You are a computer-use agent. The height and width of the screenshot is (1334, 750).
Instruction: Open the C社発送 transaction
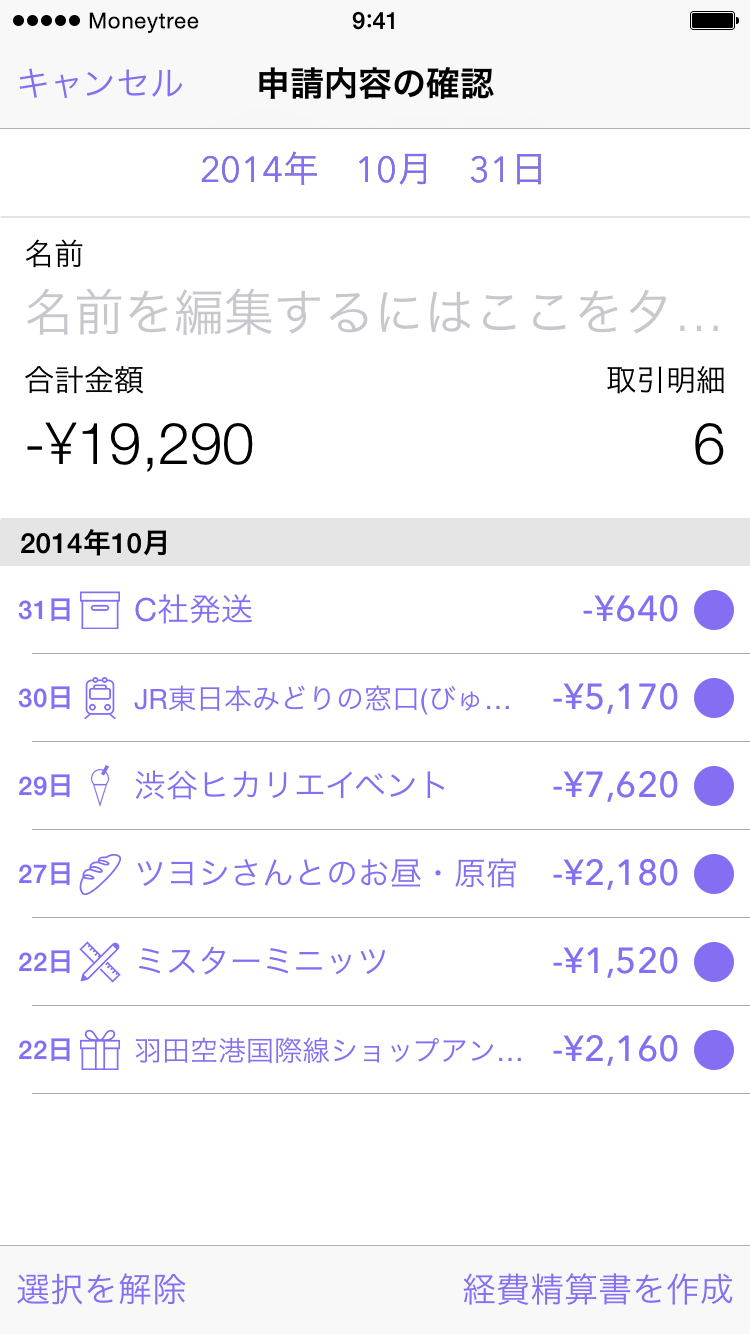coord(375,609)
